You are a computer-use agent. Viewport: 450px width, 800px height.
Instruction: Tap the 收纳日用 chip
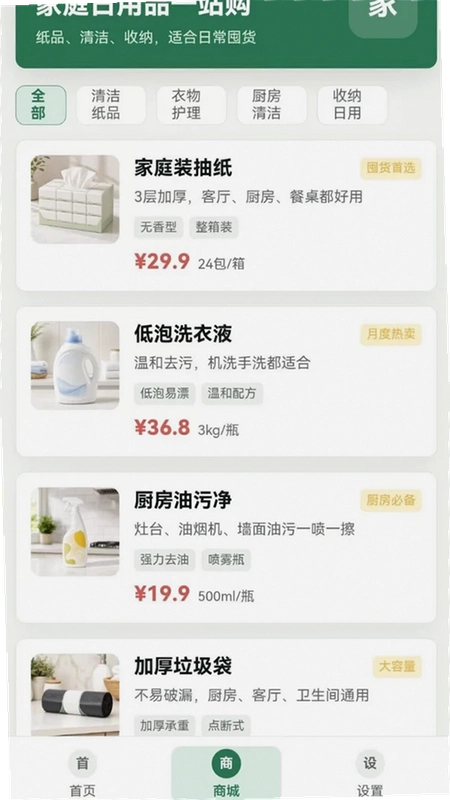352,105
